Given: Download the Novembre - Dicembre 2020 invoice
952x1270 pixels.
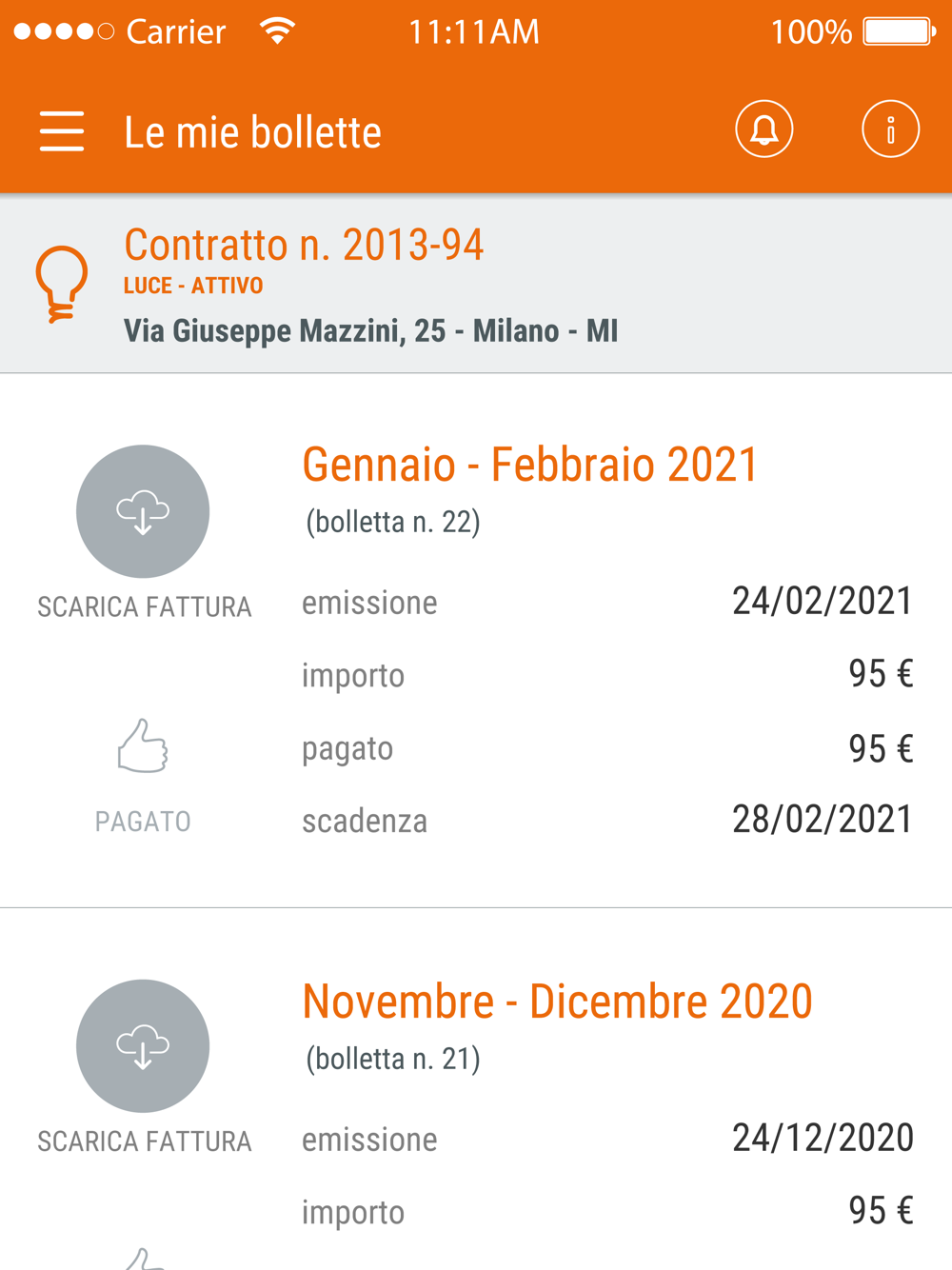Looking at the screenshot, I should click(143, 1046).
